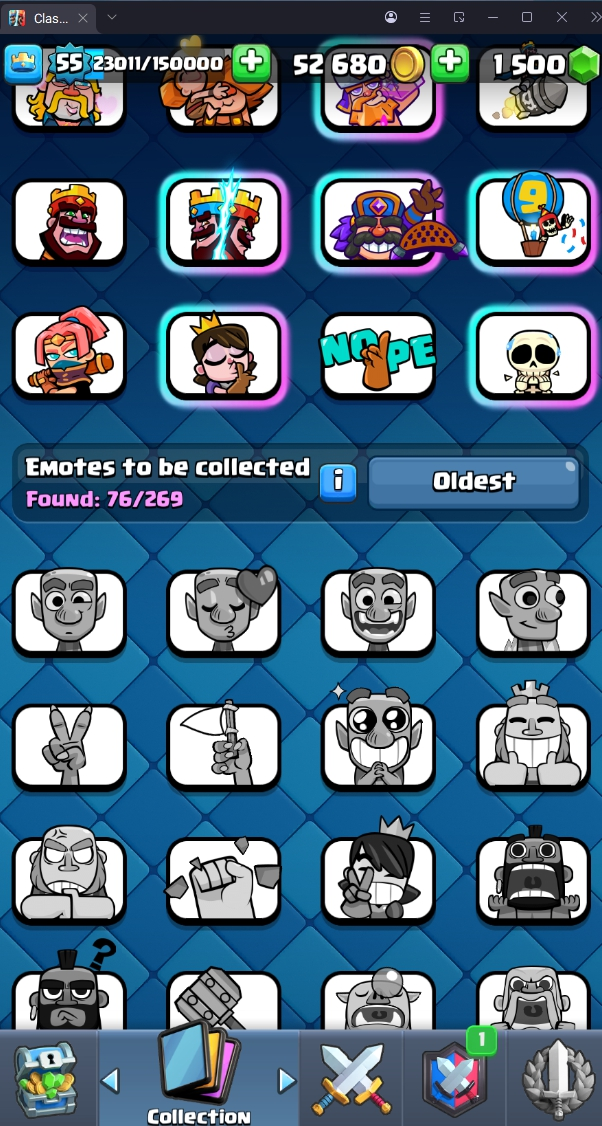View the locked crushed fist emote
Image resolution: width=602 pixels, height=1126 pixels.
click(x=224, y=880)
